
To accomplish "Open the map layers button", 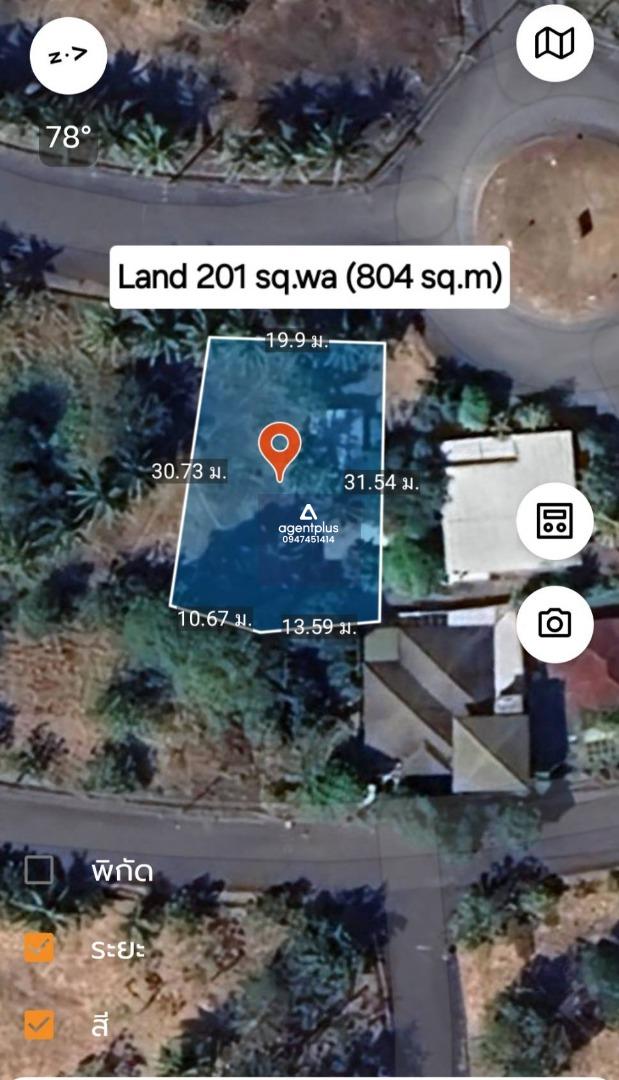I will click(x=554, y=44).
